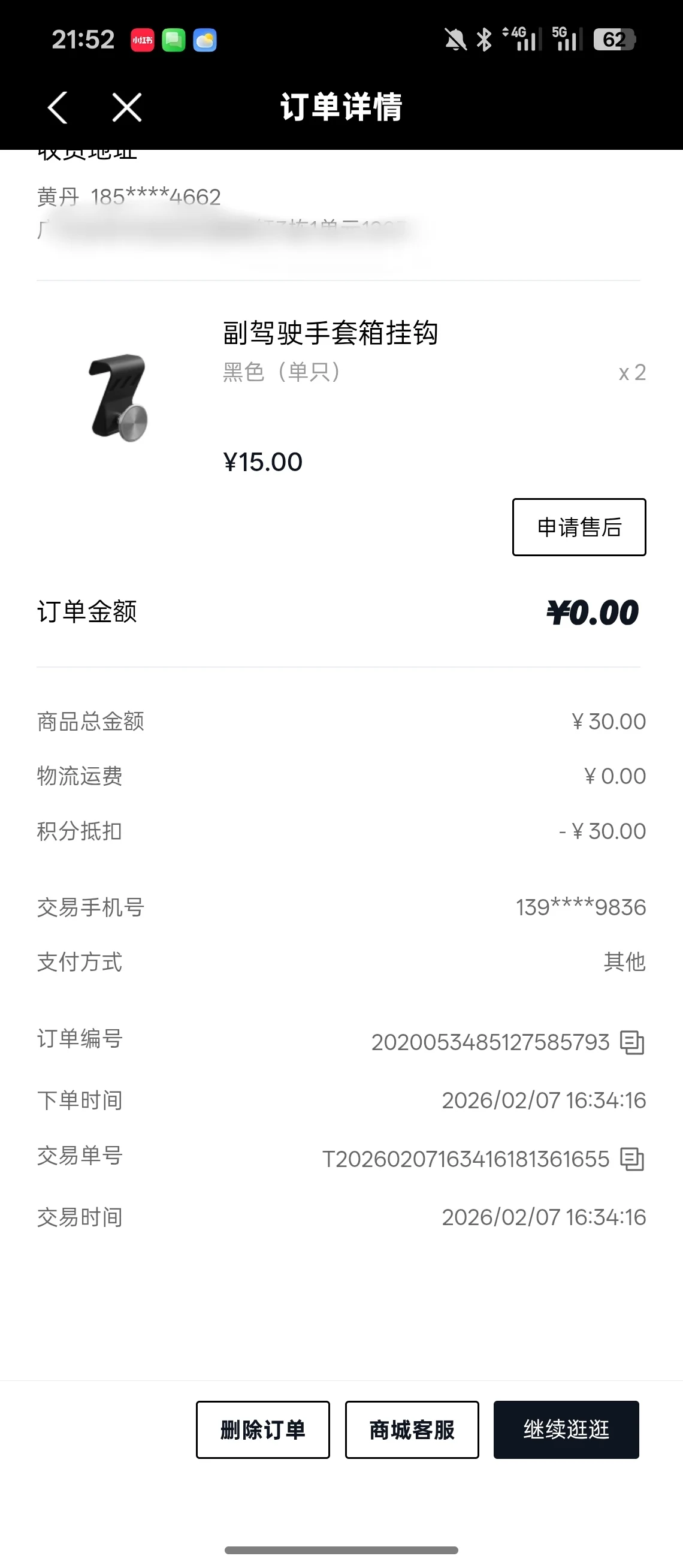Copy the 交易单号 transaction number
Screen dimensions: 683x1568
pos(632,1159)
